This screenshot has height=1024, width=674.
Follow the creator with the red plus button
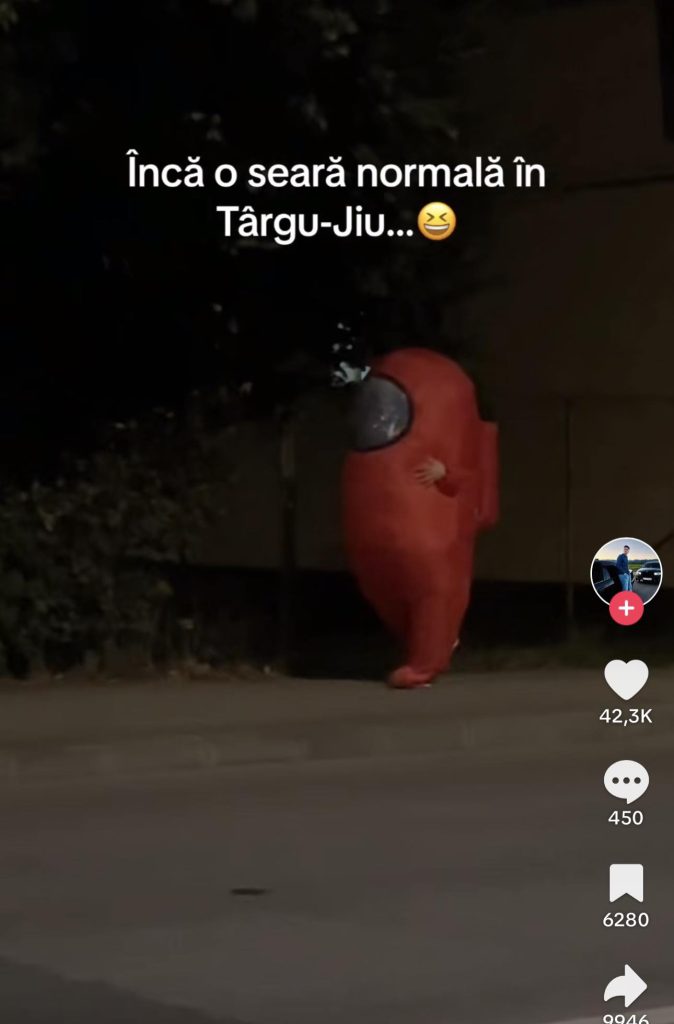(x=626, y=608)
